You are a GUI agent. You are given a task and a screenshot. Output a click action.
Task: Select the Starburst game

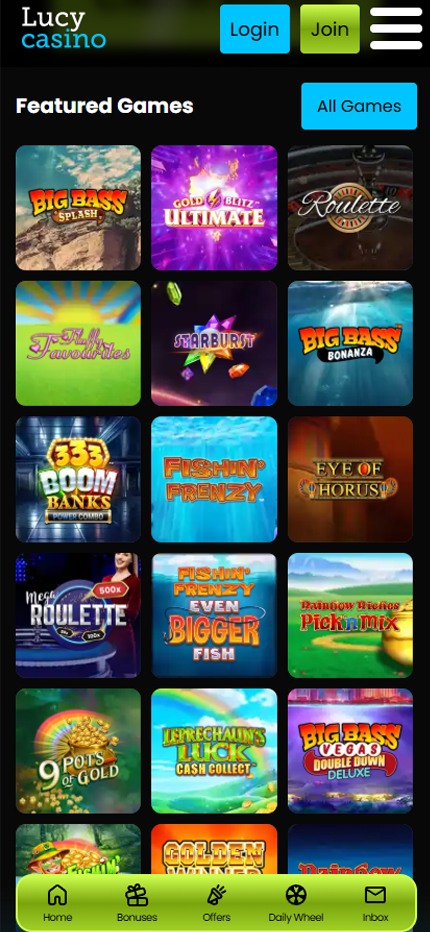(214, 344)
